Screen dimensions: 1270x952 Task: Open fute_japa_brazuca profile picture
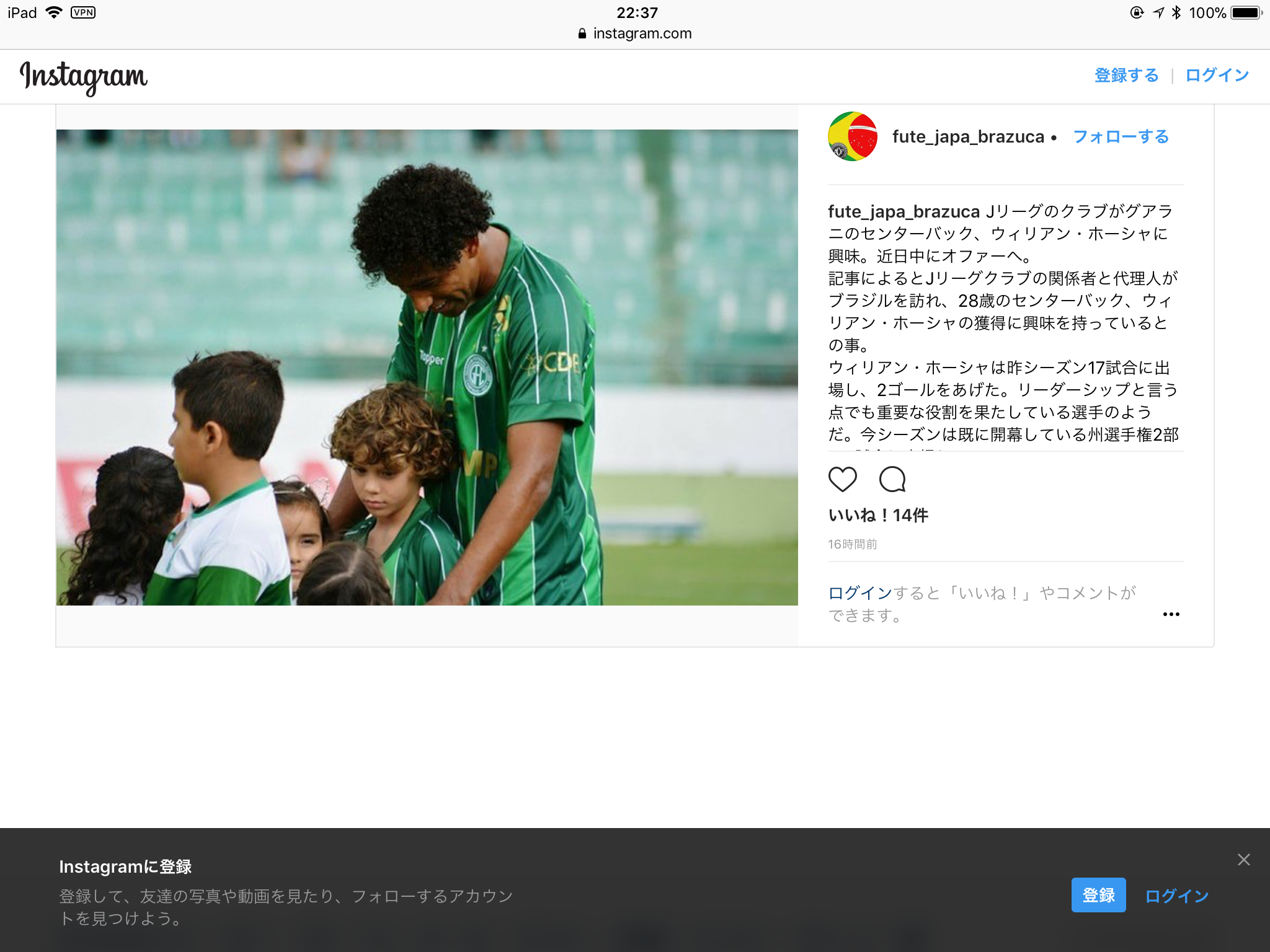click(853, 136)
